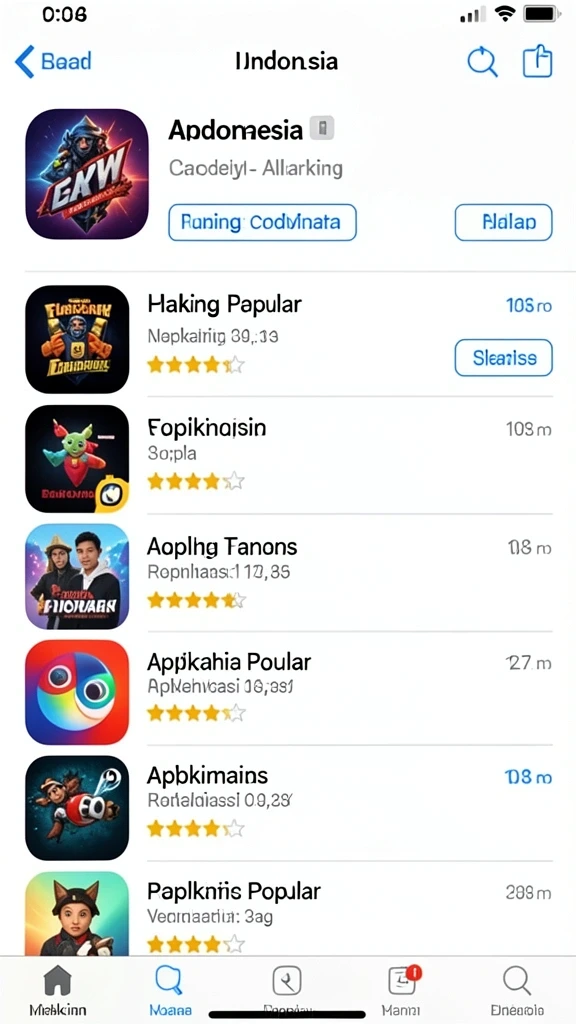The height and width of the screenshot is (1024, 576).
Task: Open the Haking Papular app row
Action: [x=288, y=339]
